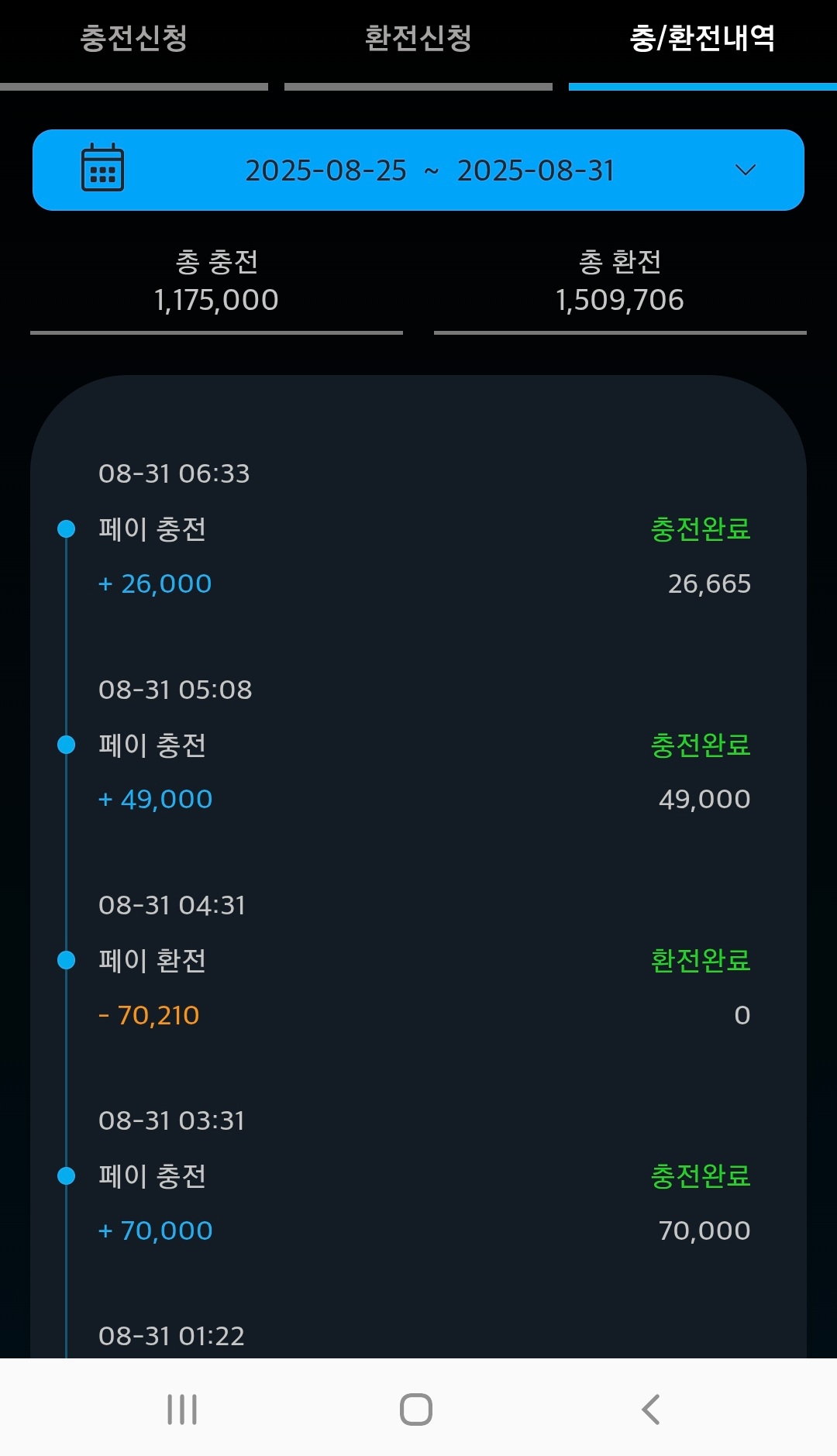Viewport: 837px width, 1456px height.
Task: Open recent apps from navigation bar
Action: pyautogui.click(x=183, y=1410)
